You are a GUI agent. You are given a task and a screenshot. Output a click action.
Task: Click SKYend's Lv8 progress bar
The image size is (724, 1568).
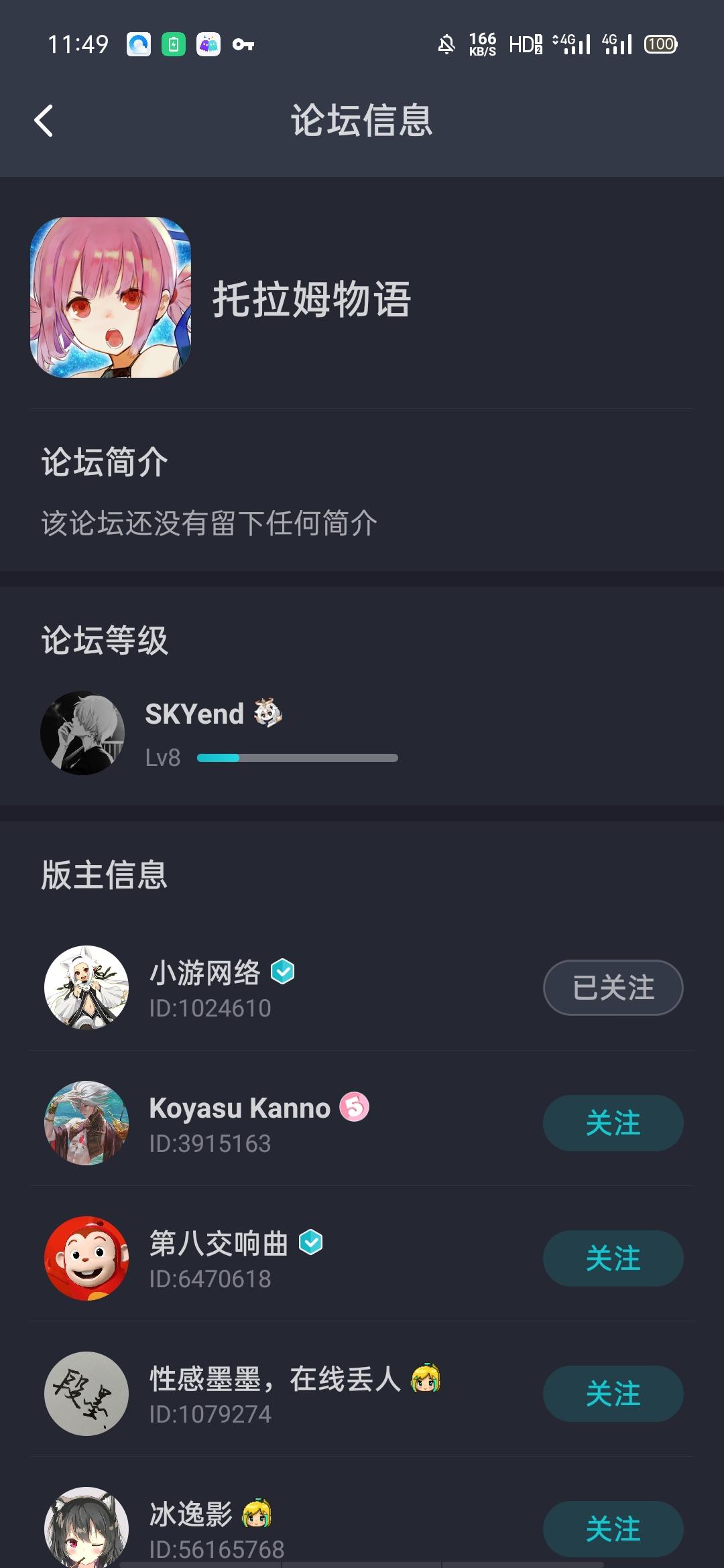pyautogui.click(x=295, y=758)
